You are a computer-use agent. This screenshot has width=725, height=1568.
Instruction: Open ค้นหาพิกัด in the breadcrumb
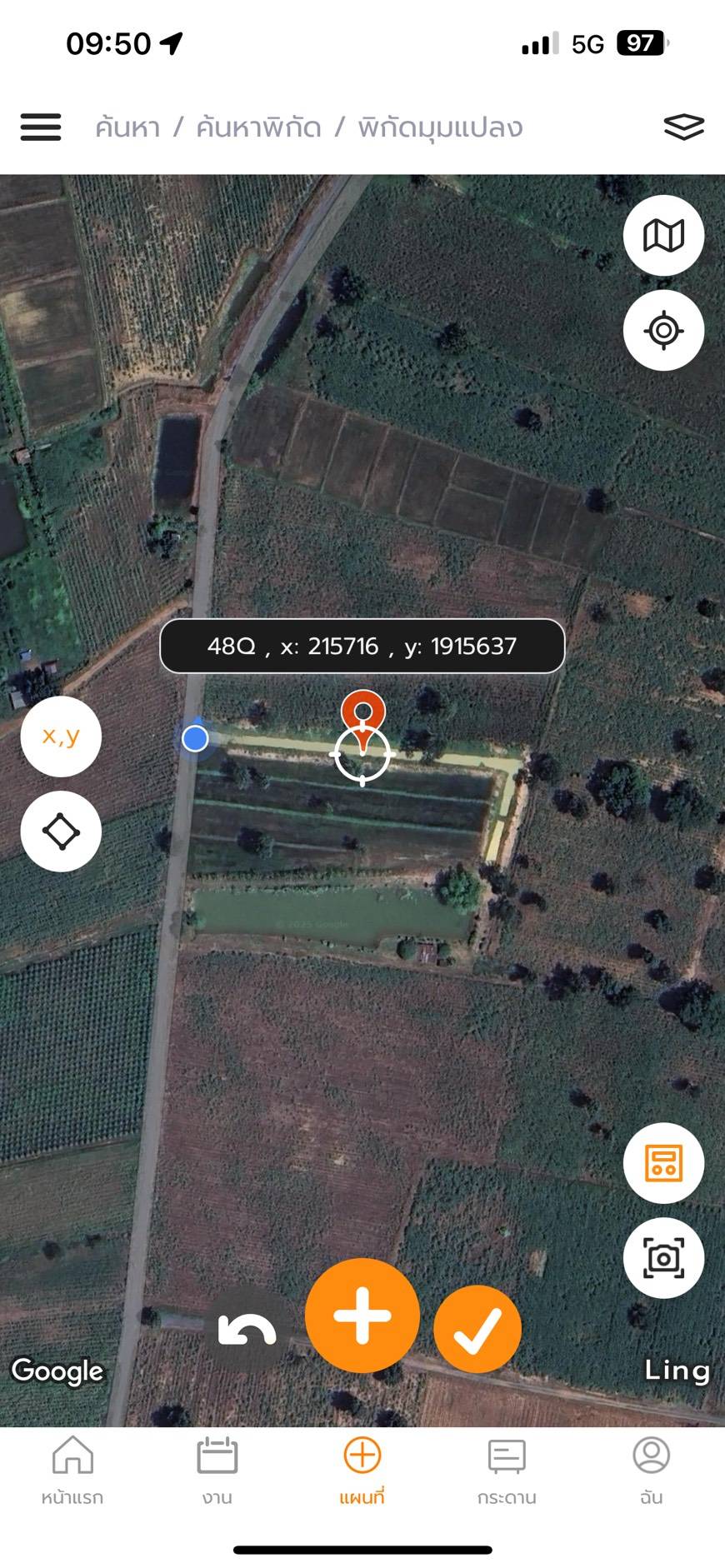[x=258, y=127]
